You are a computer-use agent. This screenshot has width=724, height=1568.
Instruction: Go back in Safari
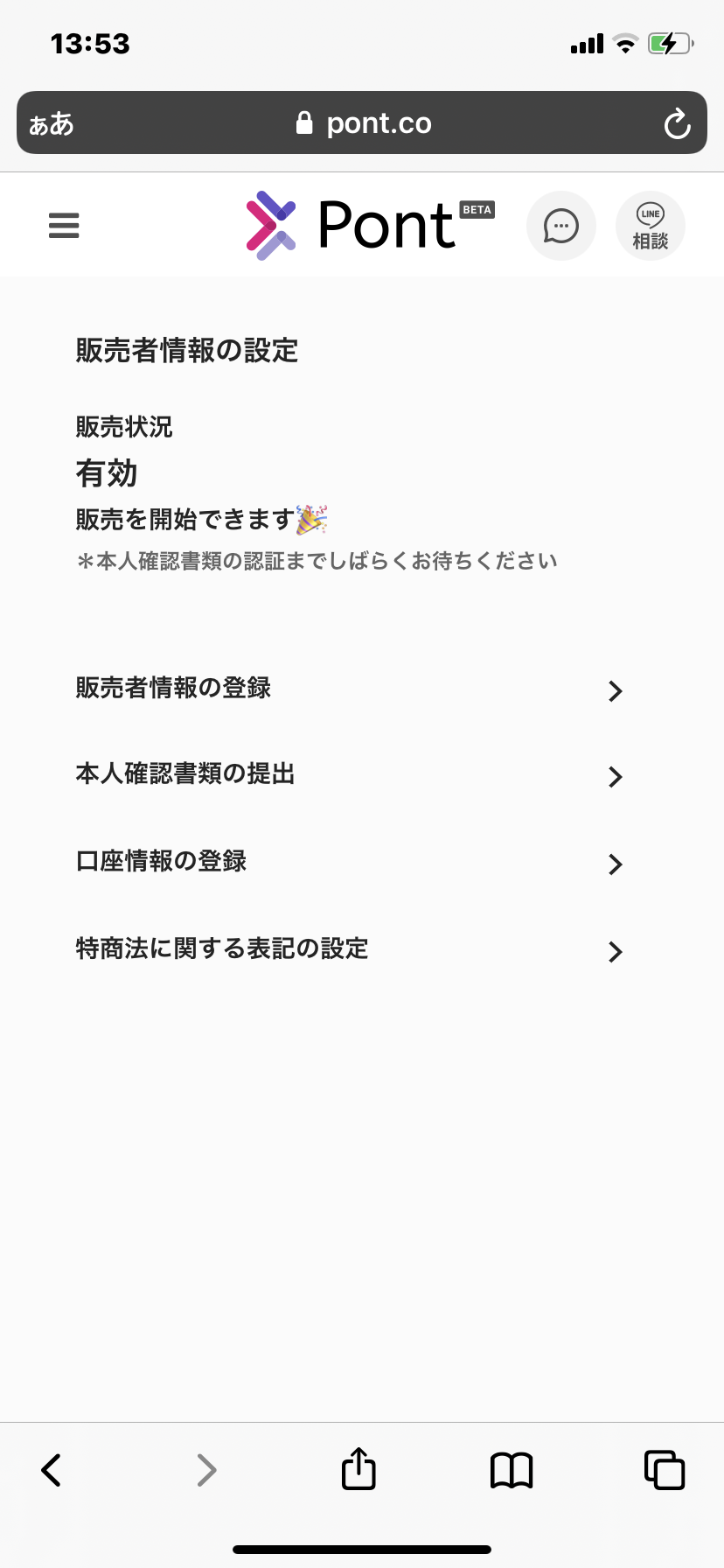tap(52, 1470)
